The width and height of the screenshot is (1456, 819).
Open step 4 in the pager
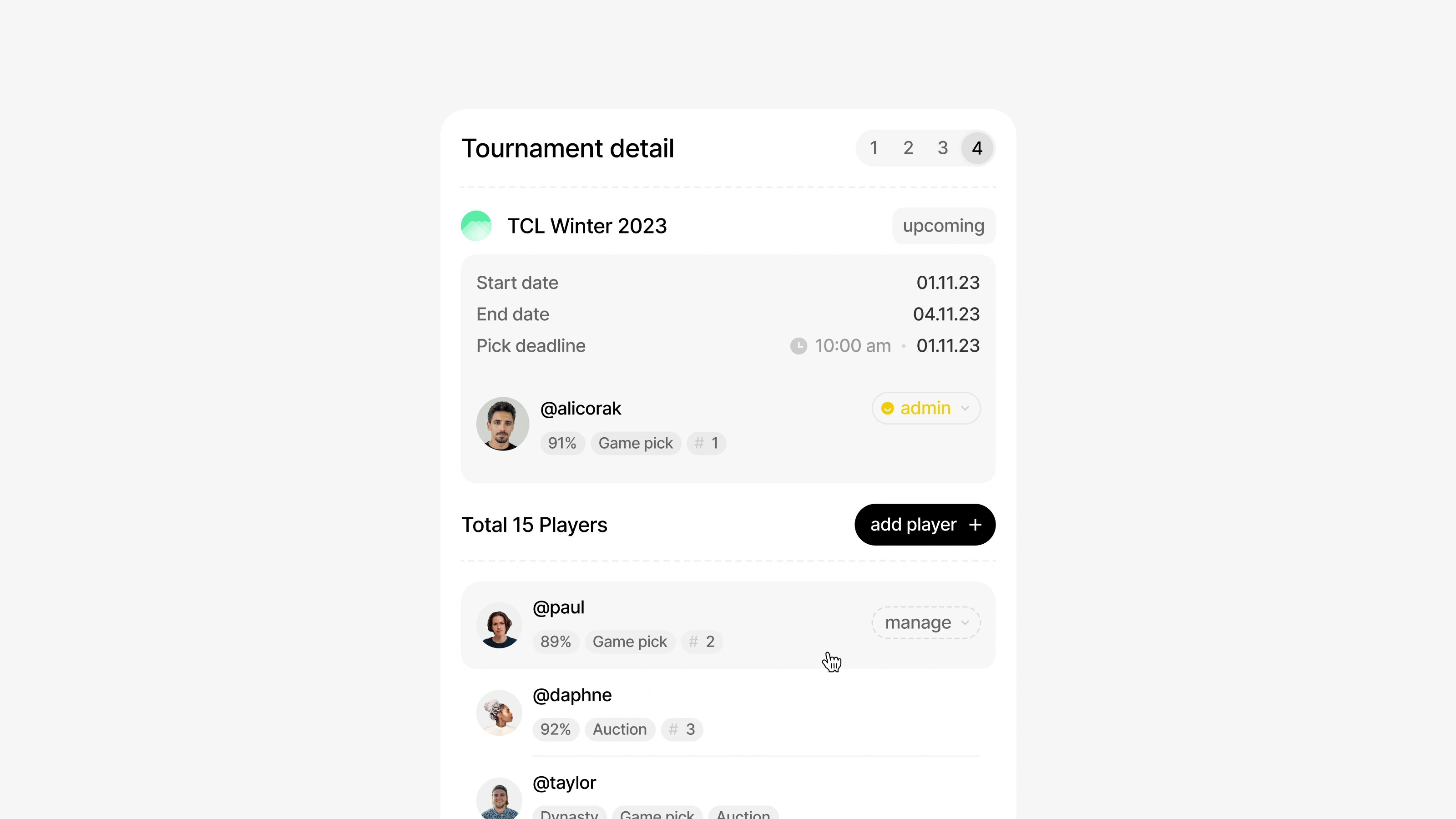click(977, 148)
